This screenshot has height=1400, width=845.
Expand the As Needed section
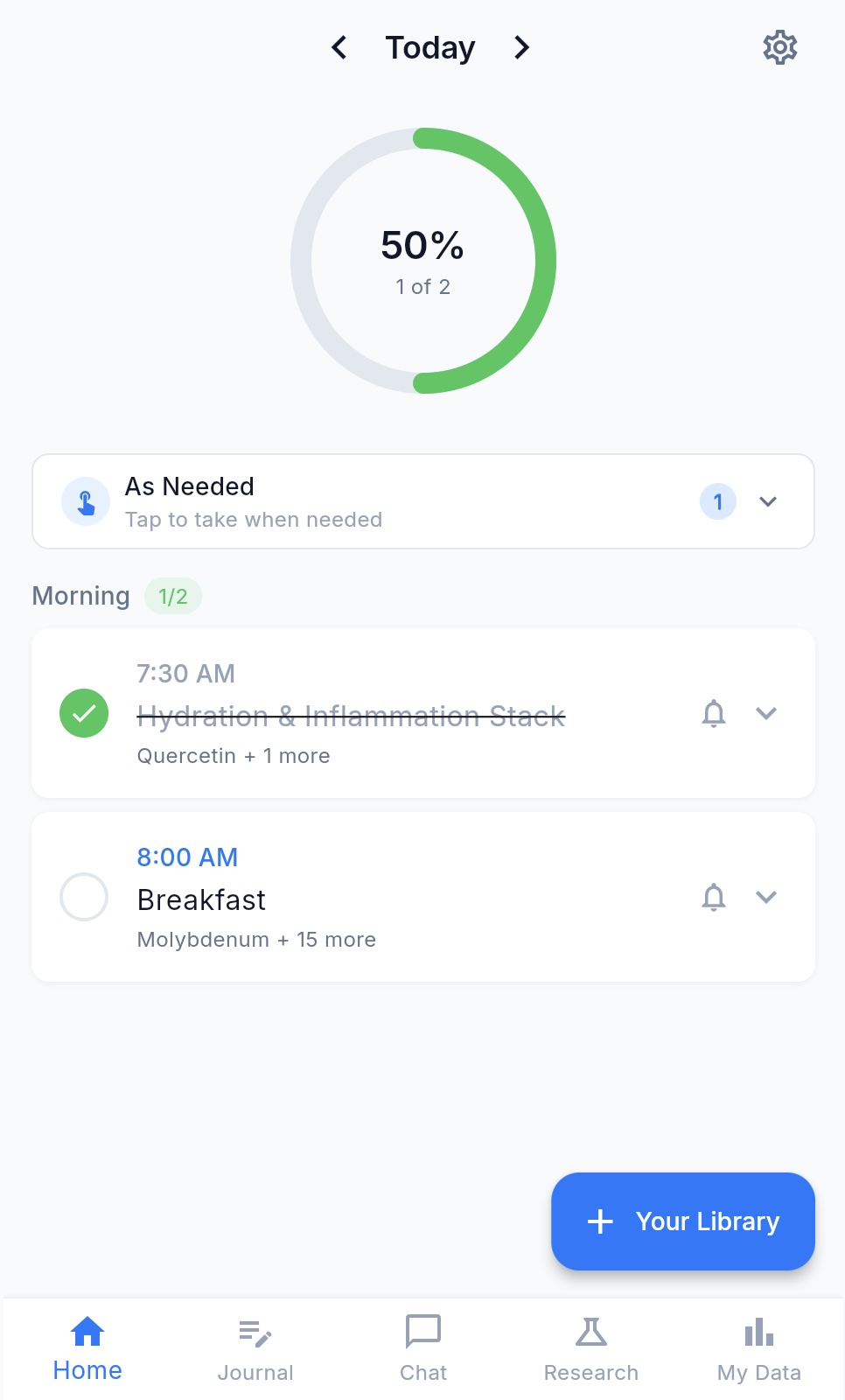[767, 501]
